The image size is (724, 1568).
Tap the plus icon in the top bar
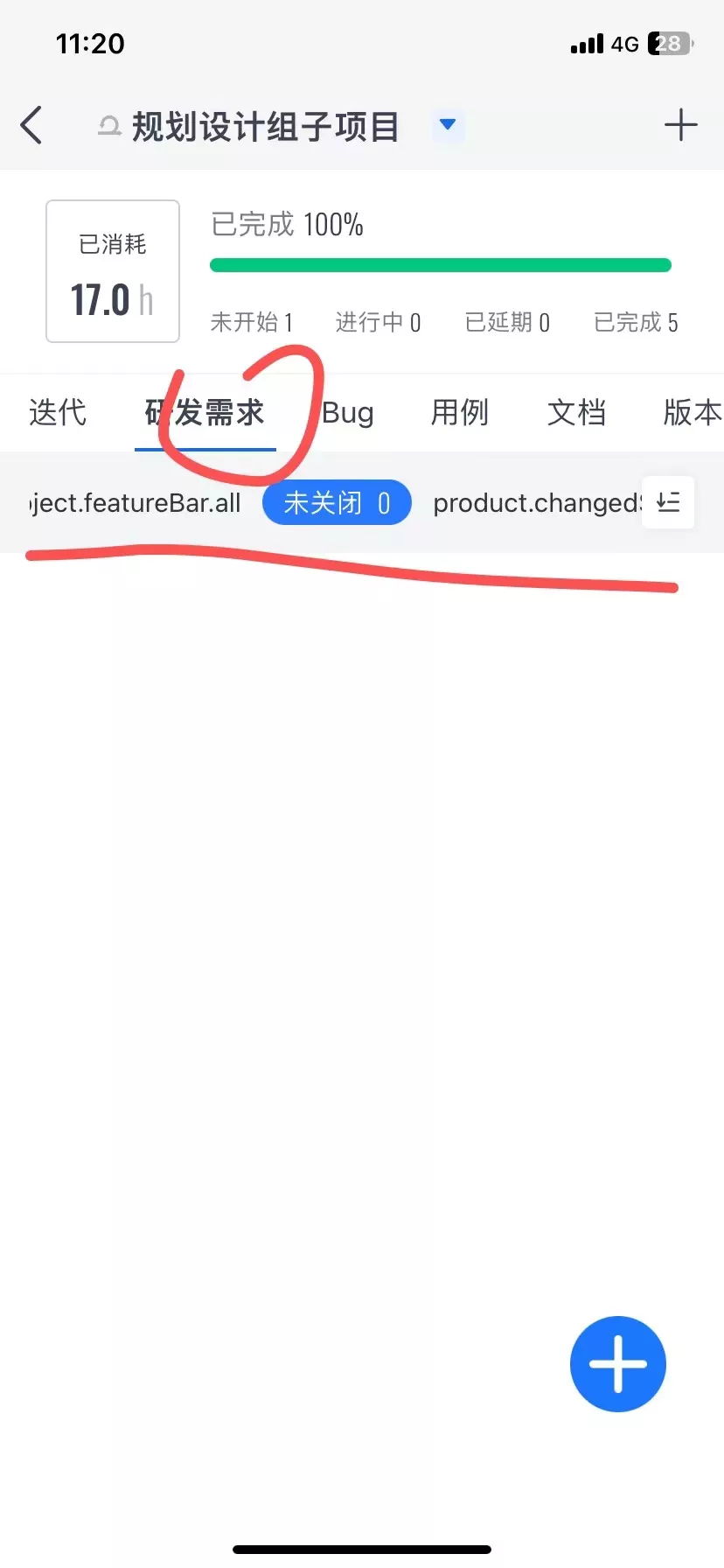coord(680,125)
